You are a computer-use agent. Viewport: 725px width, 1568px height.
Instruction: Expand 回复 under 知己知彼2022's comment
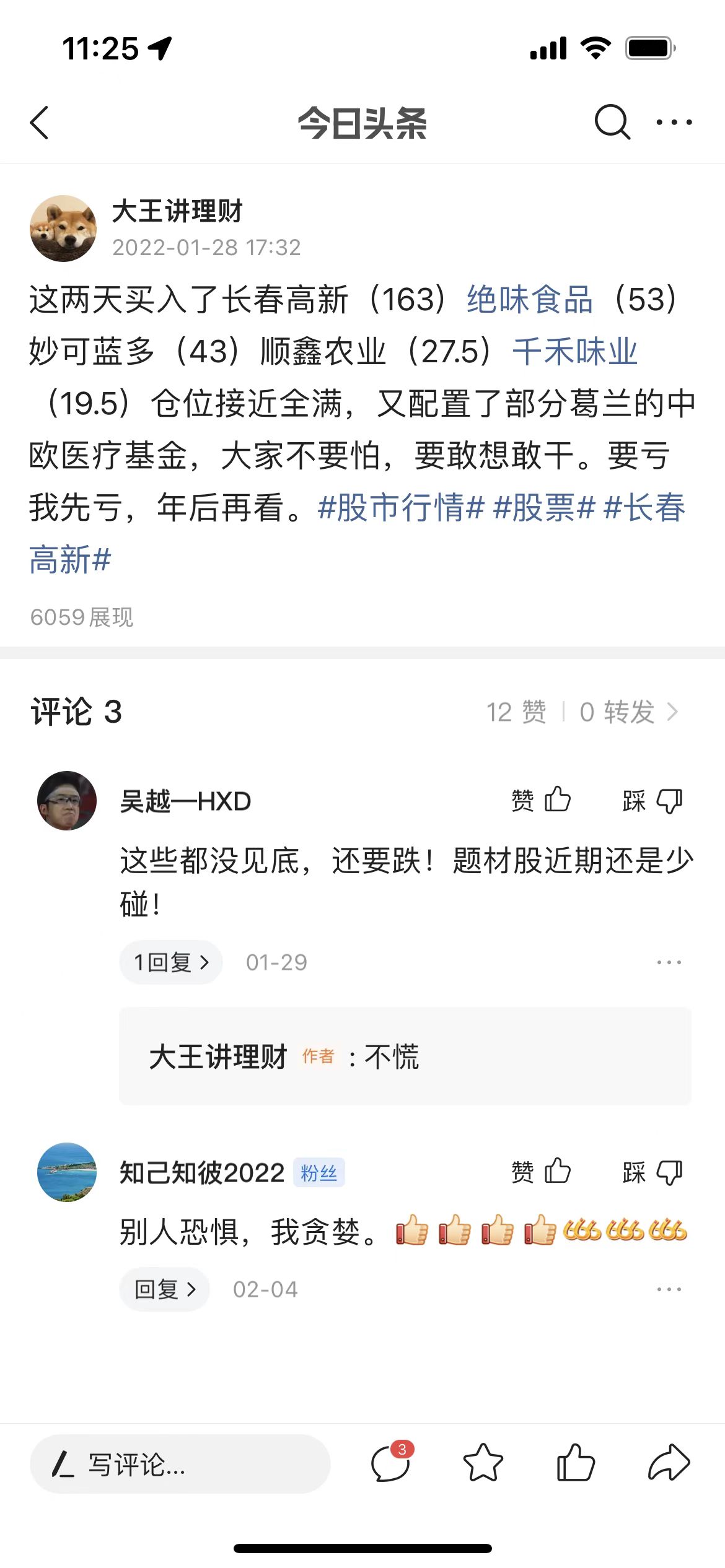[164, 1289]
